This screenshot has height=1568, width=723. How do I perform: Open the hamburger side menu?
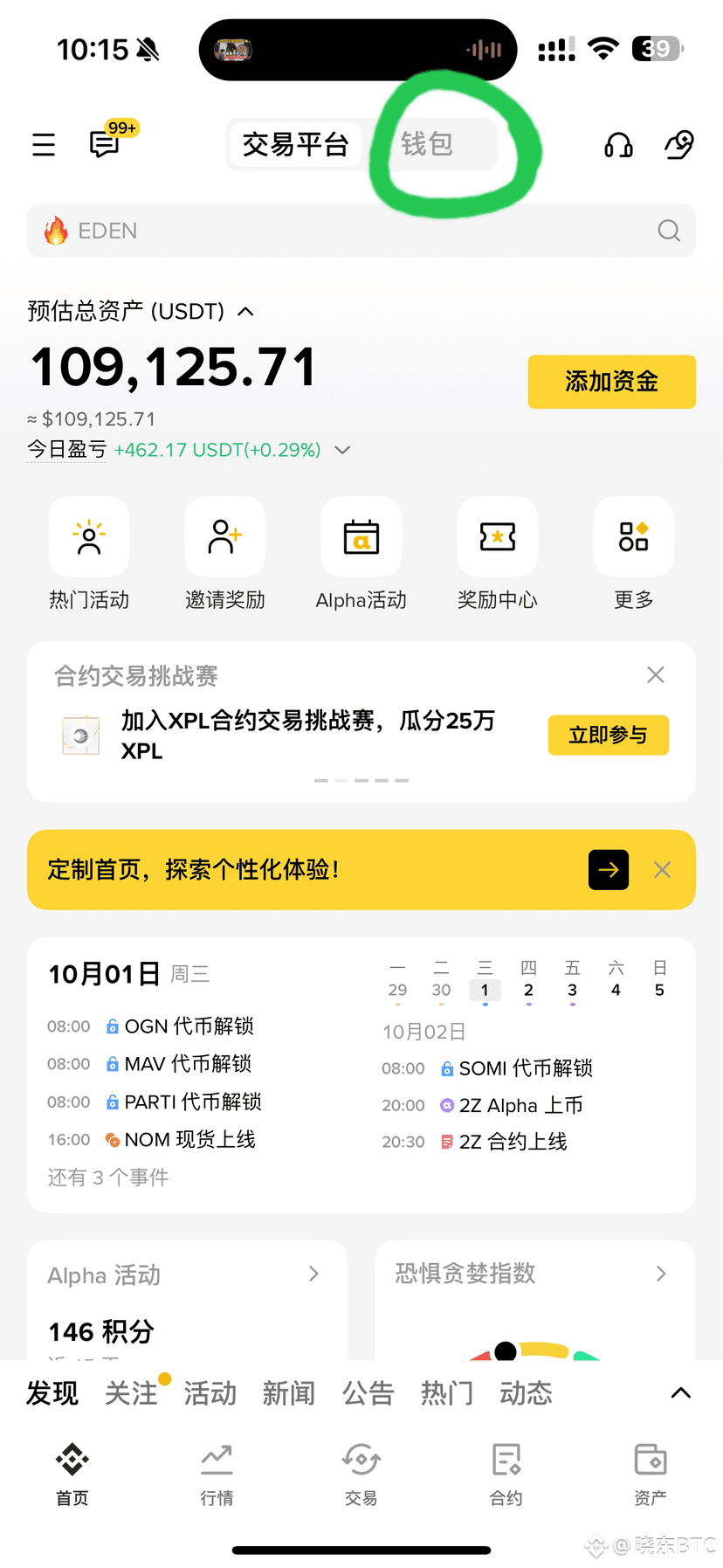(x=44, y=144)
